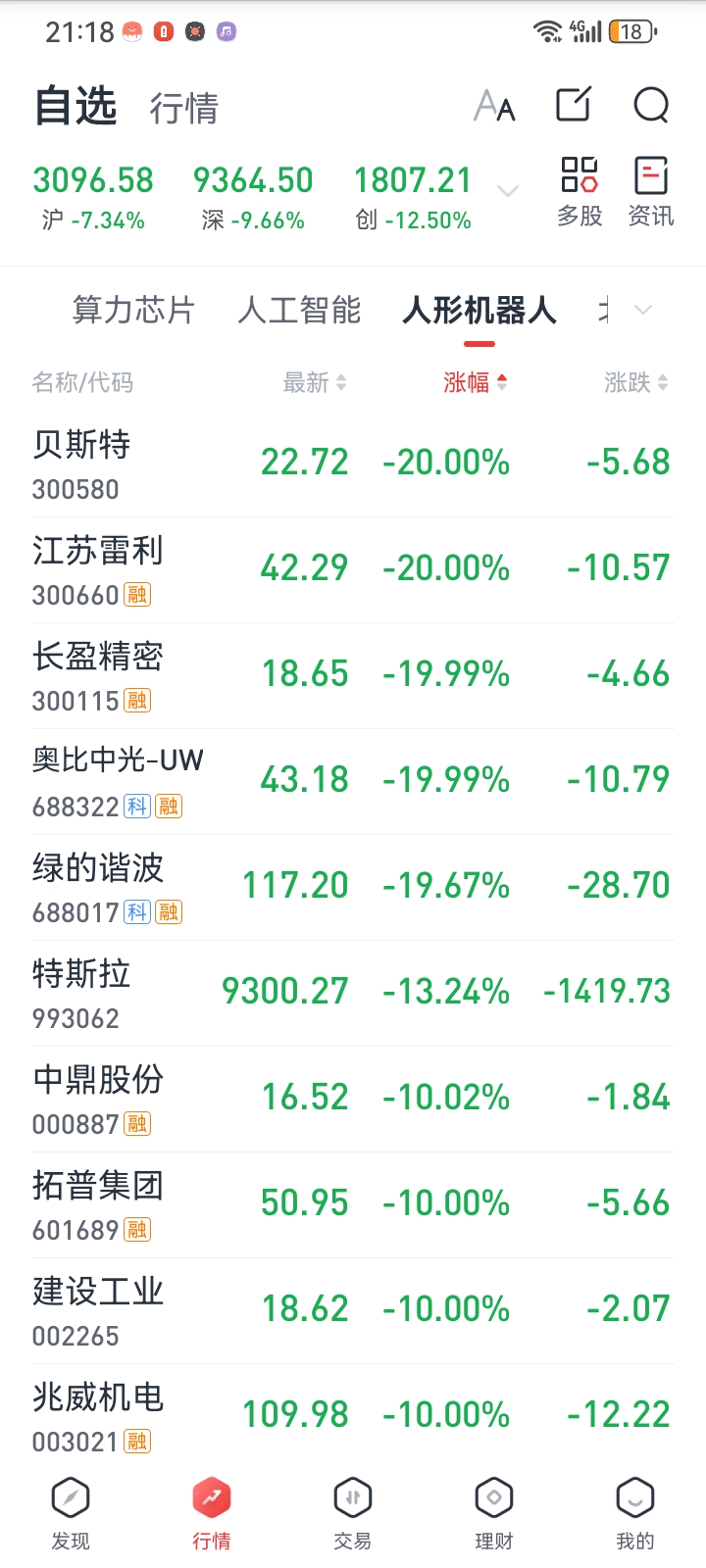The height and width of the screenshot is (1568, 706).
Task: View the 特斯拉 stock row
Action: point(353,993)
